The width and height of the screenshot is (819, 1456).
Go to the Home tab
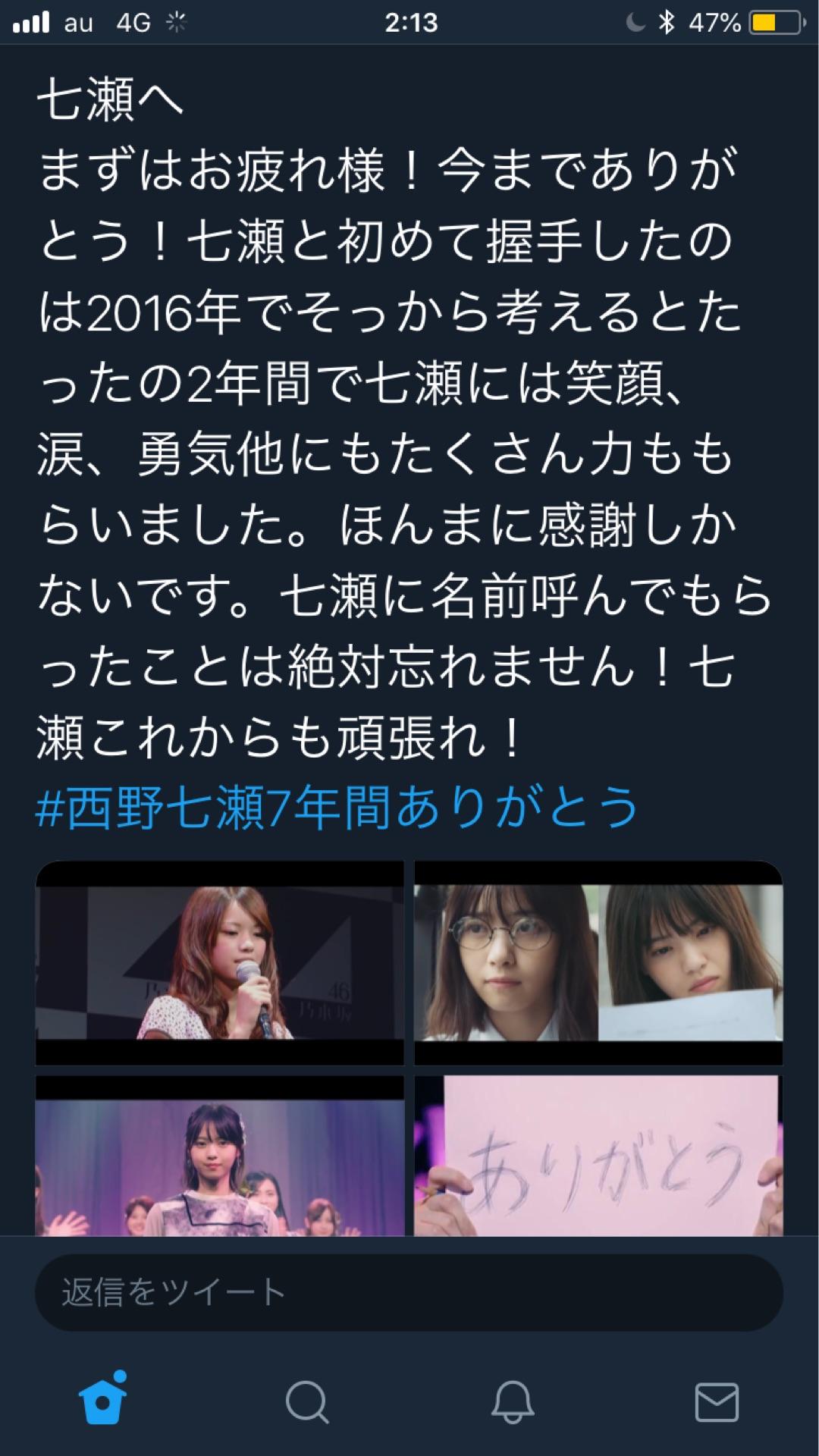pos(103,1401)
